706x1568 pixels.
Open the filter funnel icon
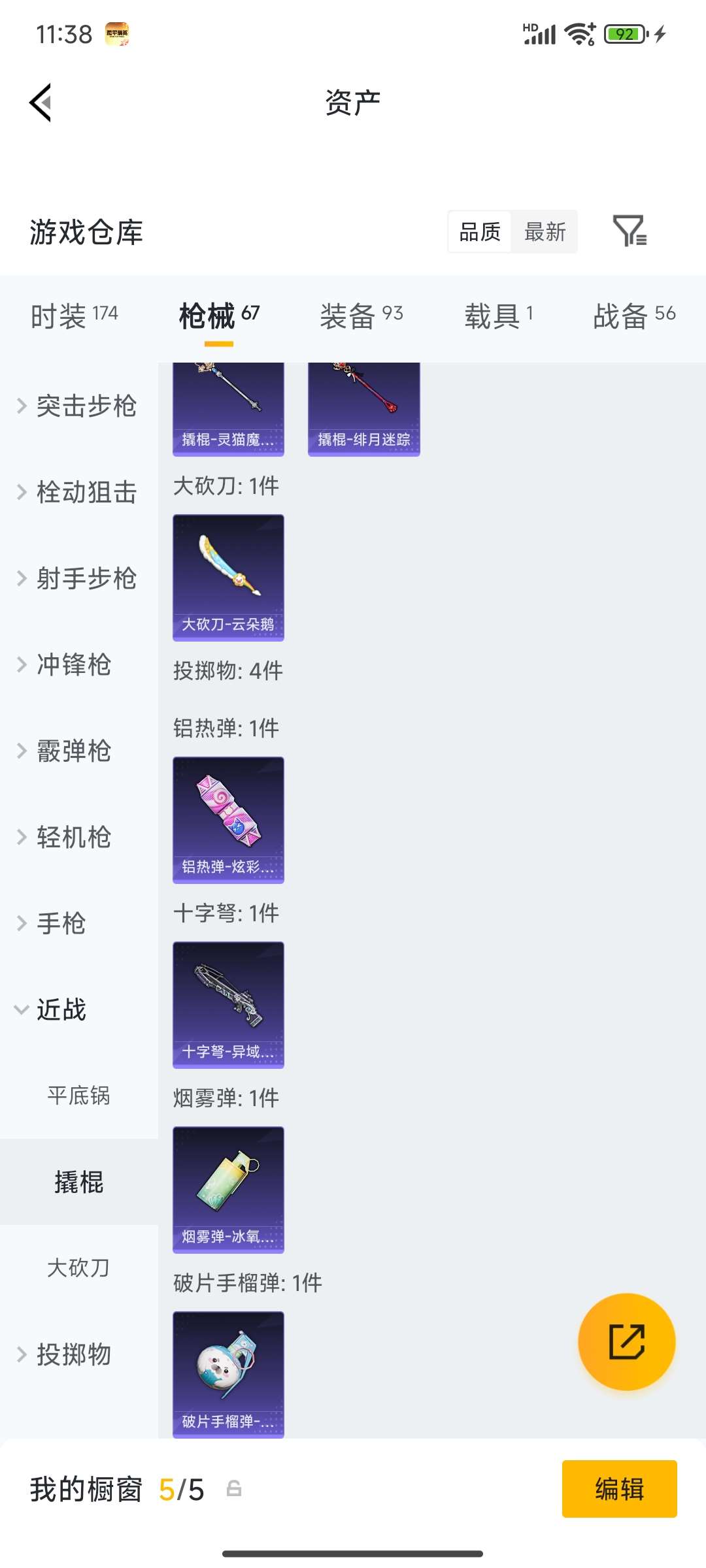[631, 232]
